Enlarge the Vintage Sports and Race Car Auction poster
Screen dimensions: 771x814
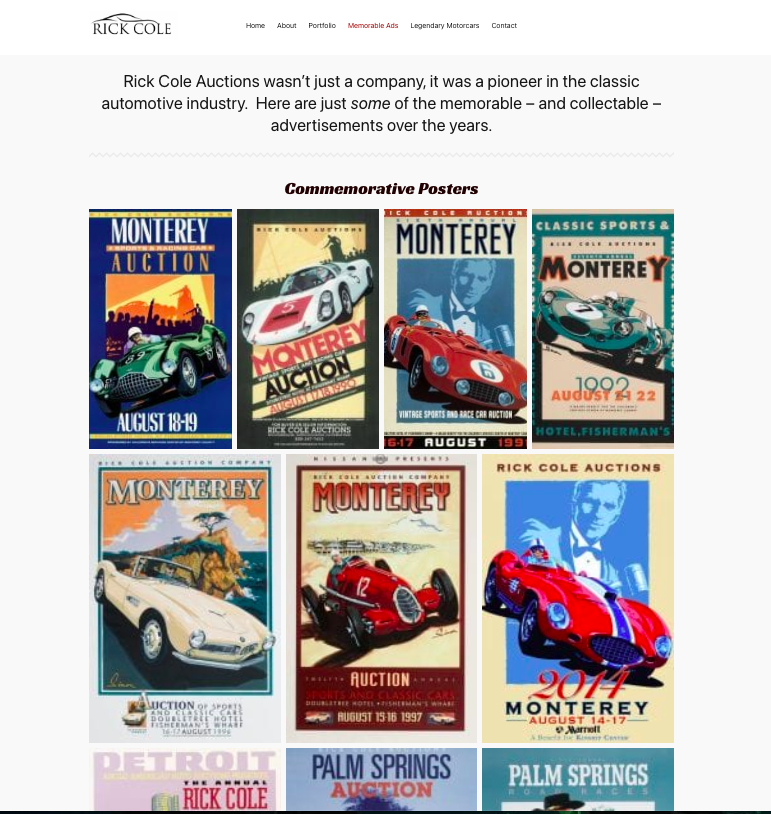pos(455,329)
